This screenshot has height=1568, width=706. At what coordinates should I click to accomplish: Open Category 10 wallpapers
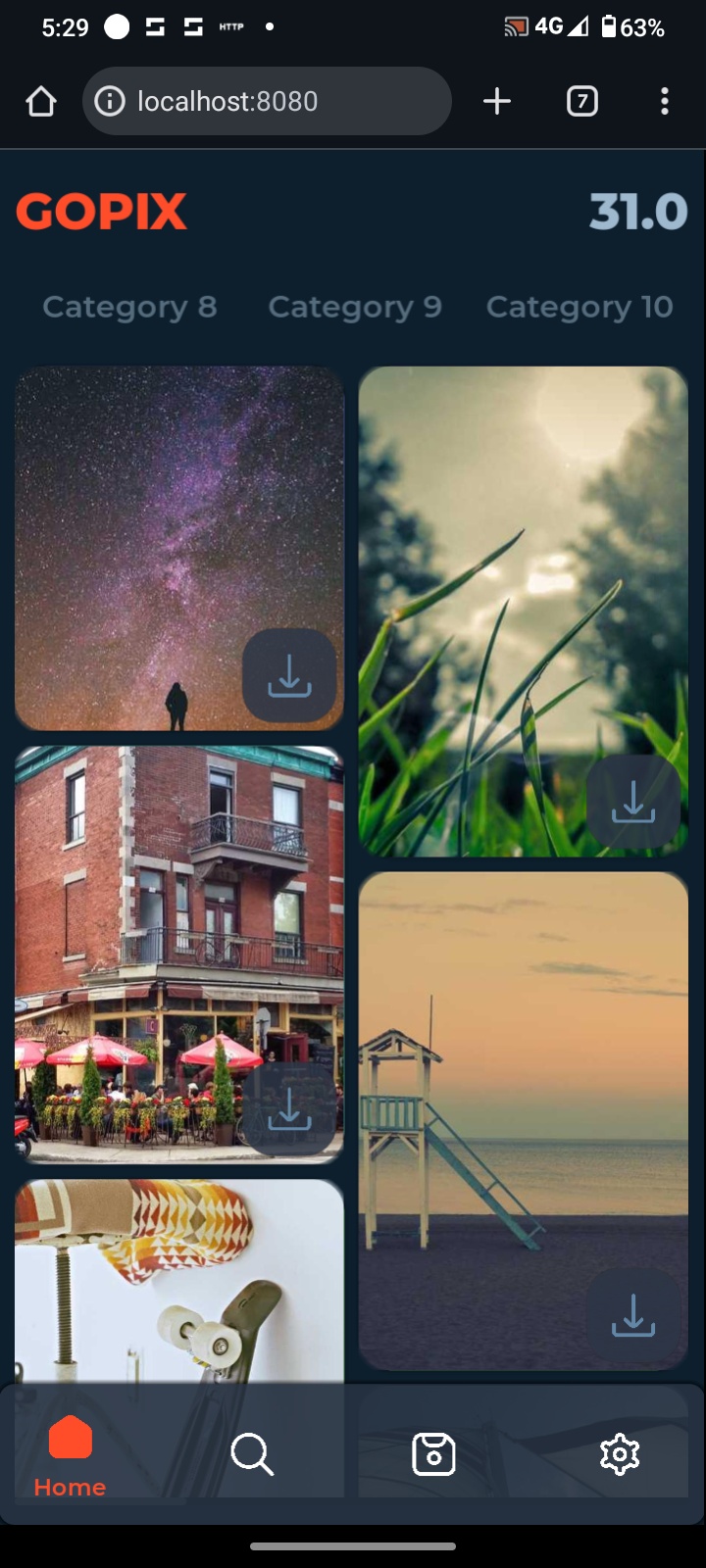(x=580, y=307)
